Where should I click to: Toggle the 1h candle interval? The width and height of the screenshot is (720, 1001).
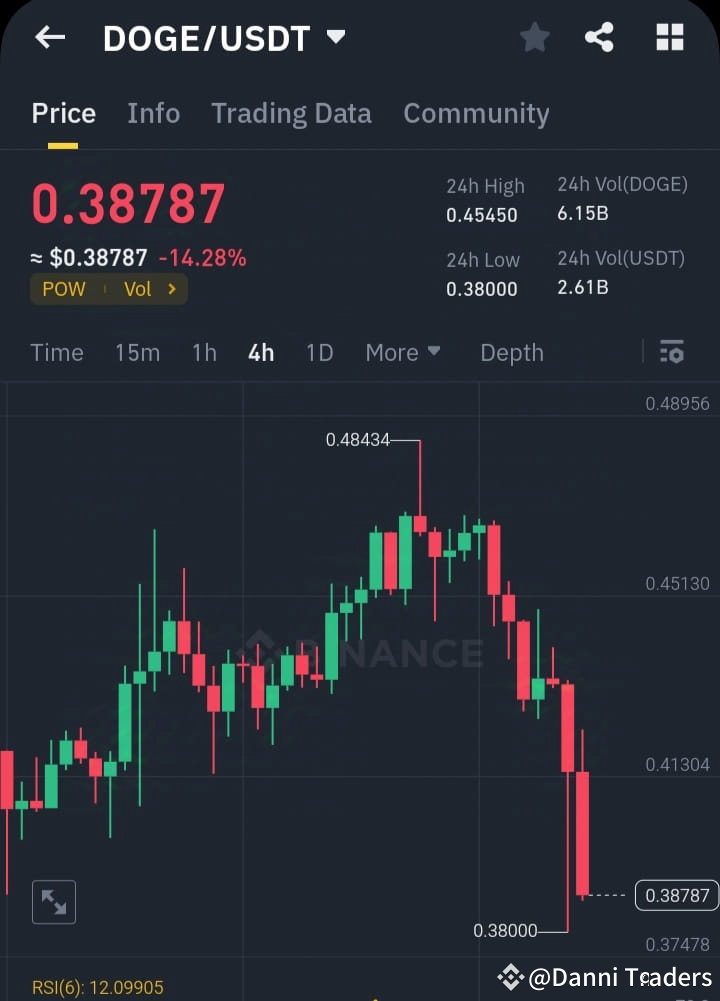(204, 352)
